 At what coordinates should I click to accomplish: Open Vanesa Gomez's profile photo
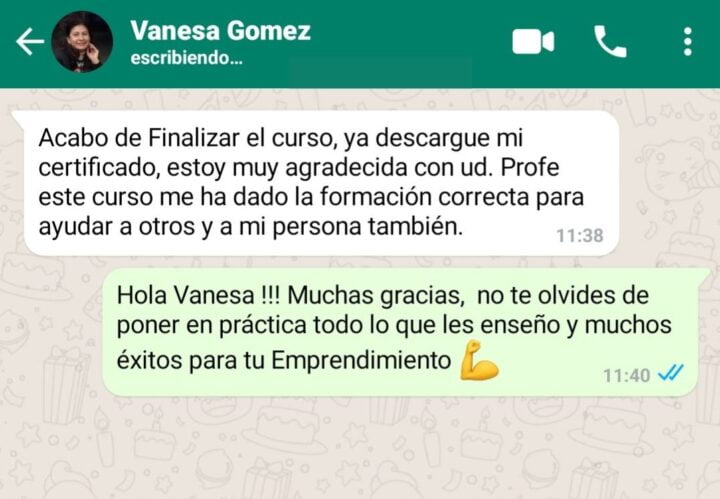click(x=82, y=42)
